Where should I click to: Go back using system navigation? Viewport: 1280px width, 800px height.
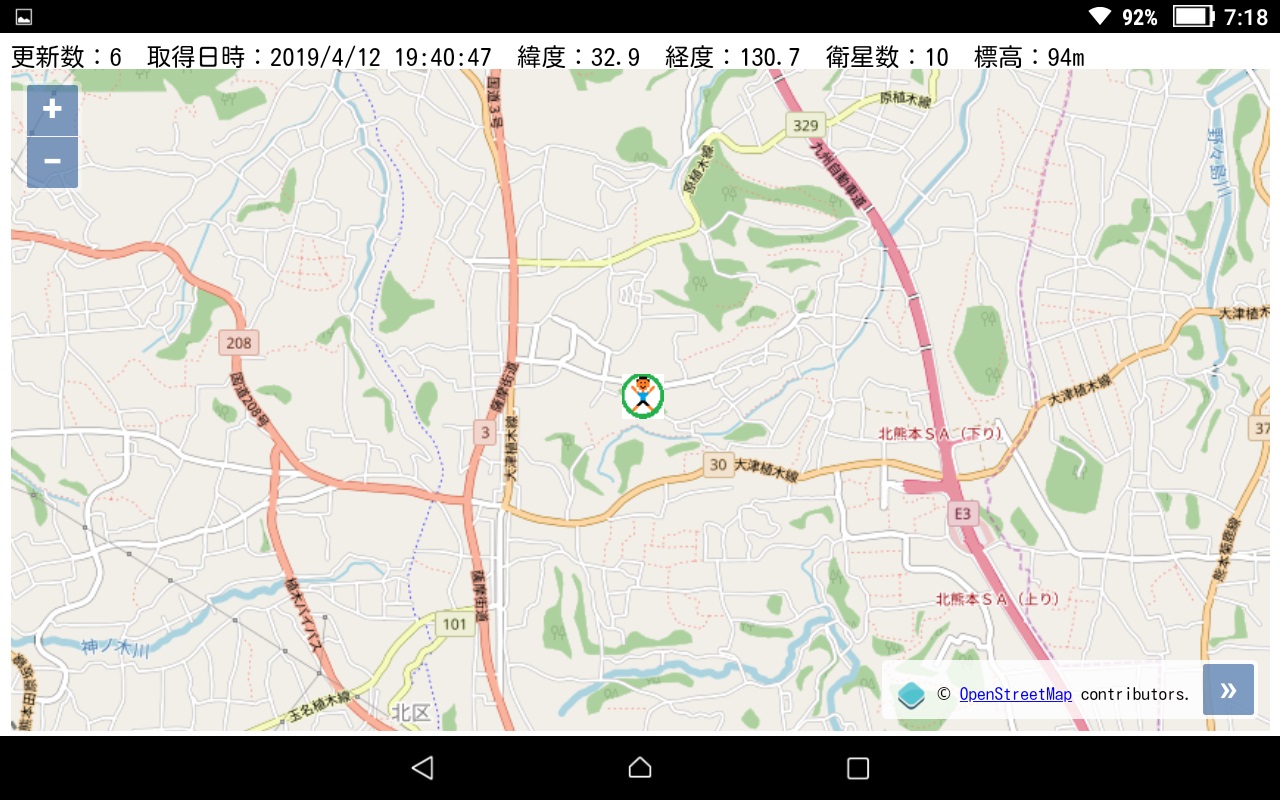point(422,768)
